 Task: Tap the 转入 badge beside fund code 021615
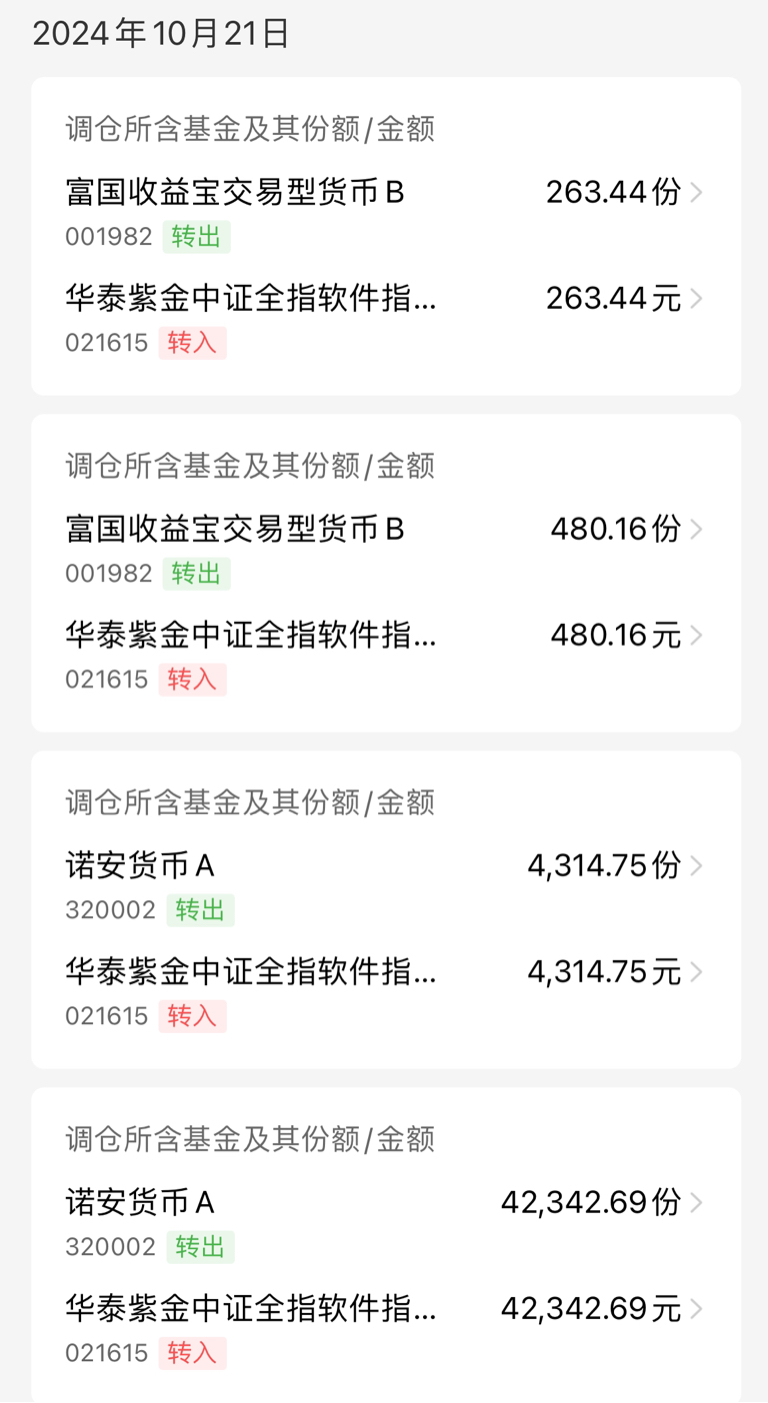coord(192,342)
